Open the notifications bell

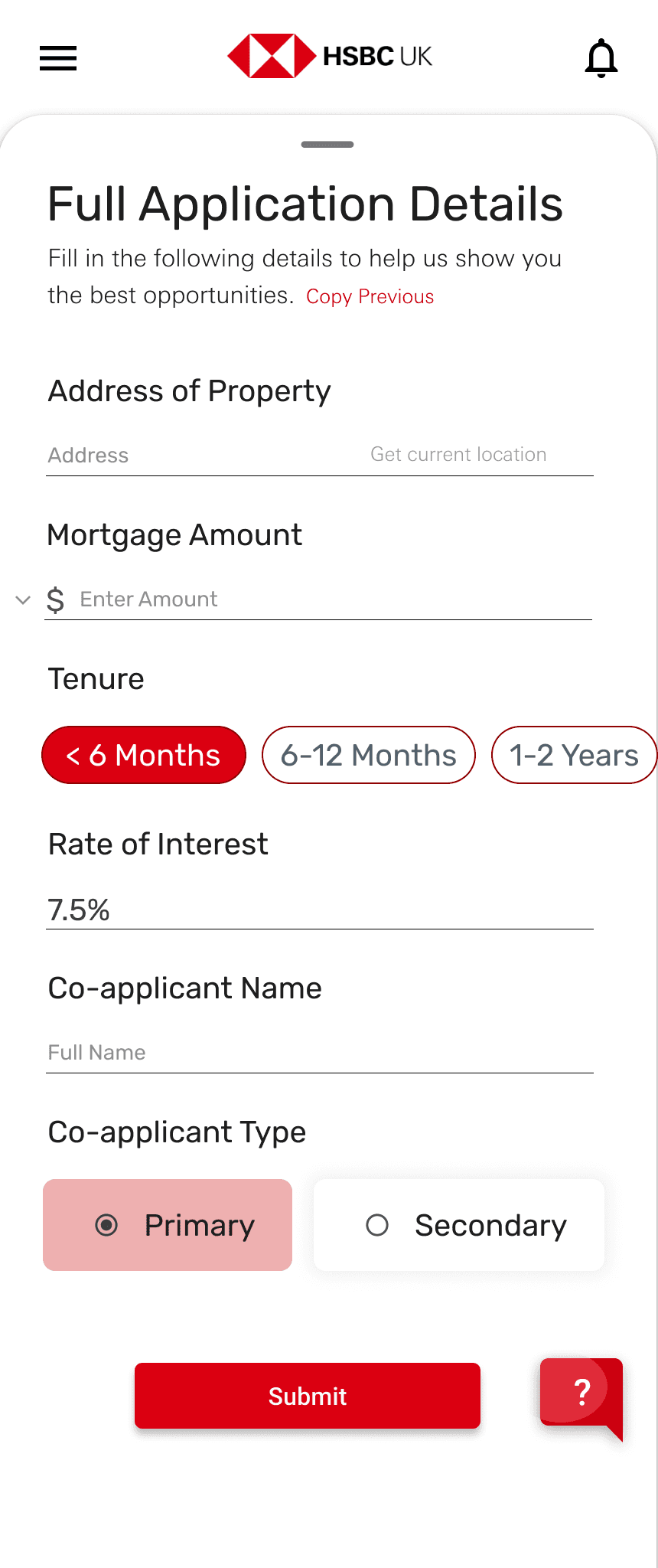pos(601,58)
